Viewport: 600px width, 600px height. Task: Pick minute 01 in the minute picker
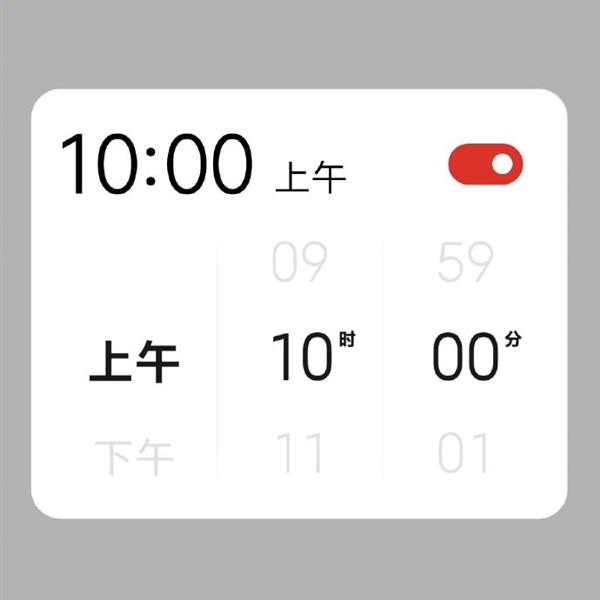(466, 454)
